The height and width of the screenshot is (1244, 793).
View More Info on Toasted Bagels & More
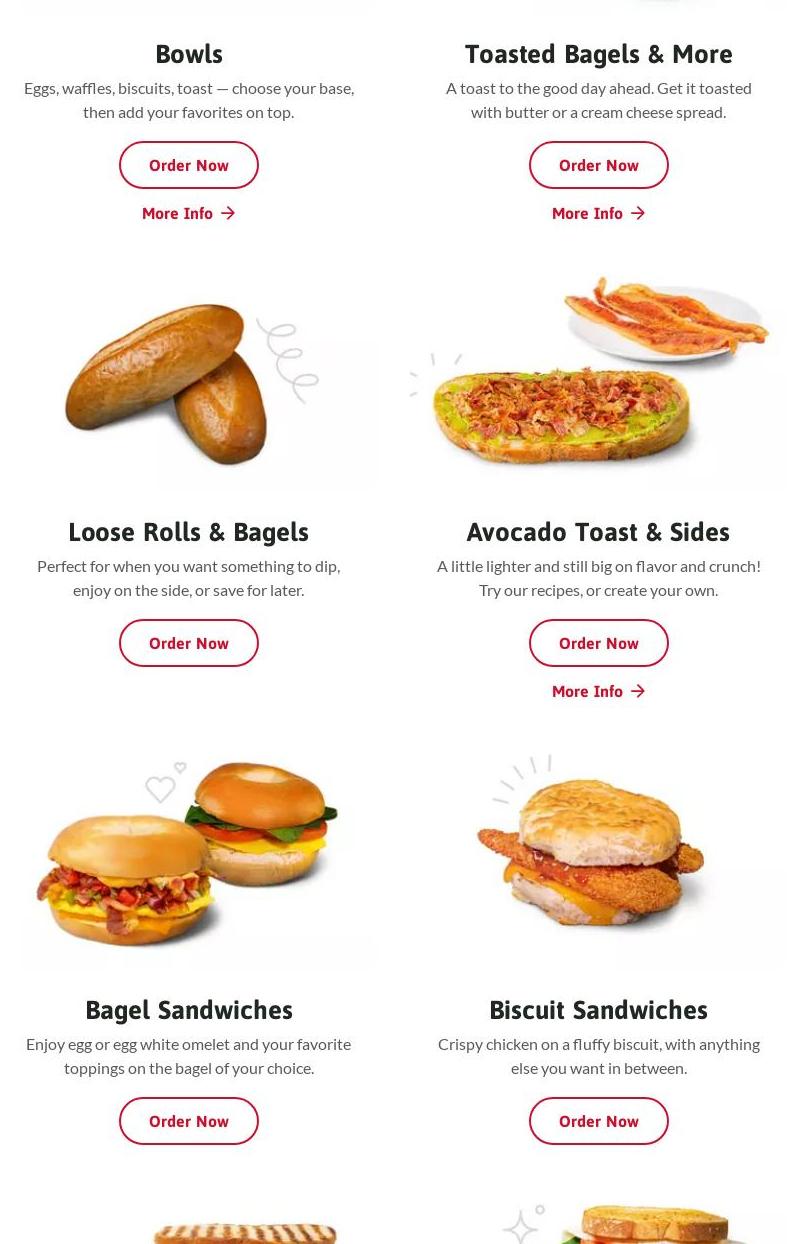point(598,213)
